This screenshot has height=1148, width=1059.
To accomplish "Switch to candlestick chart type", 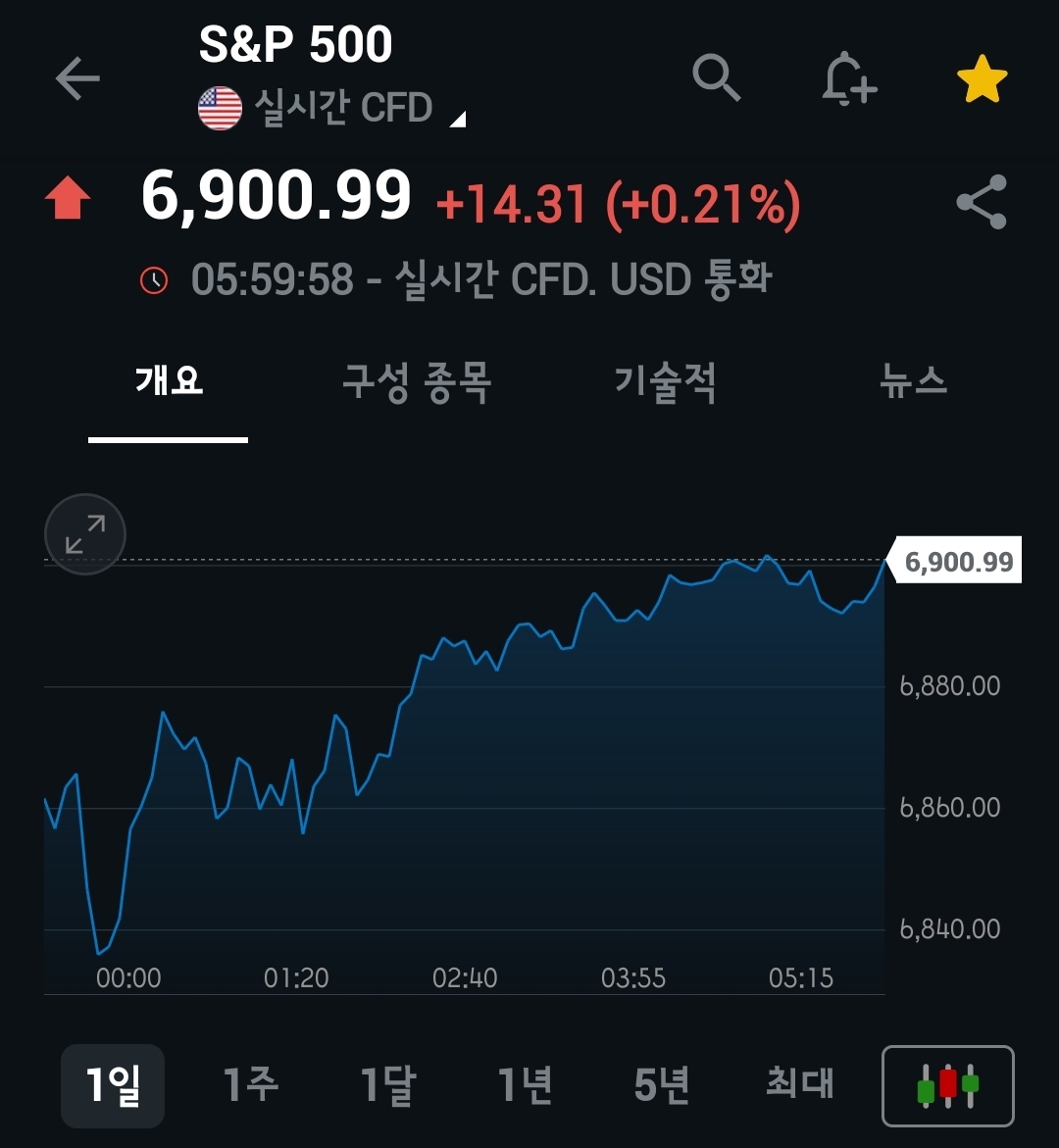I will tap(947, 1086).
